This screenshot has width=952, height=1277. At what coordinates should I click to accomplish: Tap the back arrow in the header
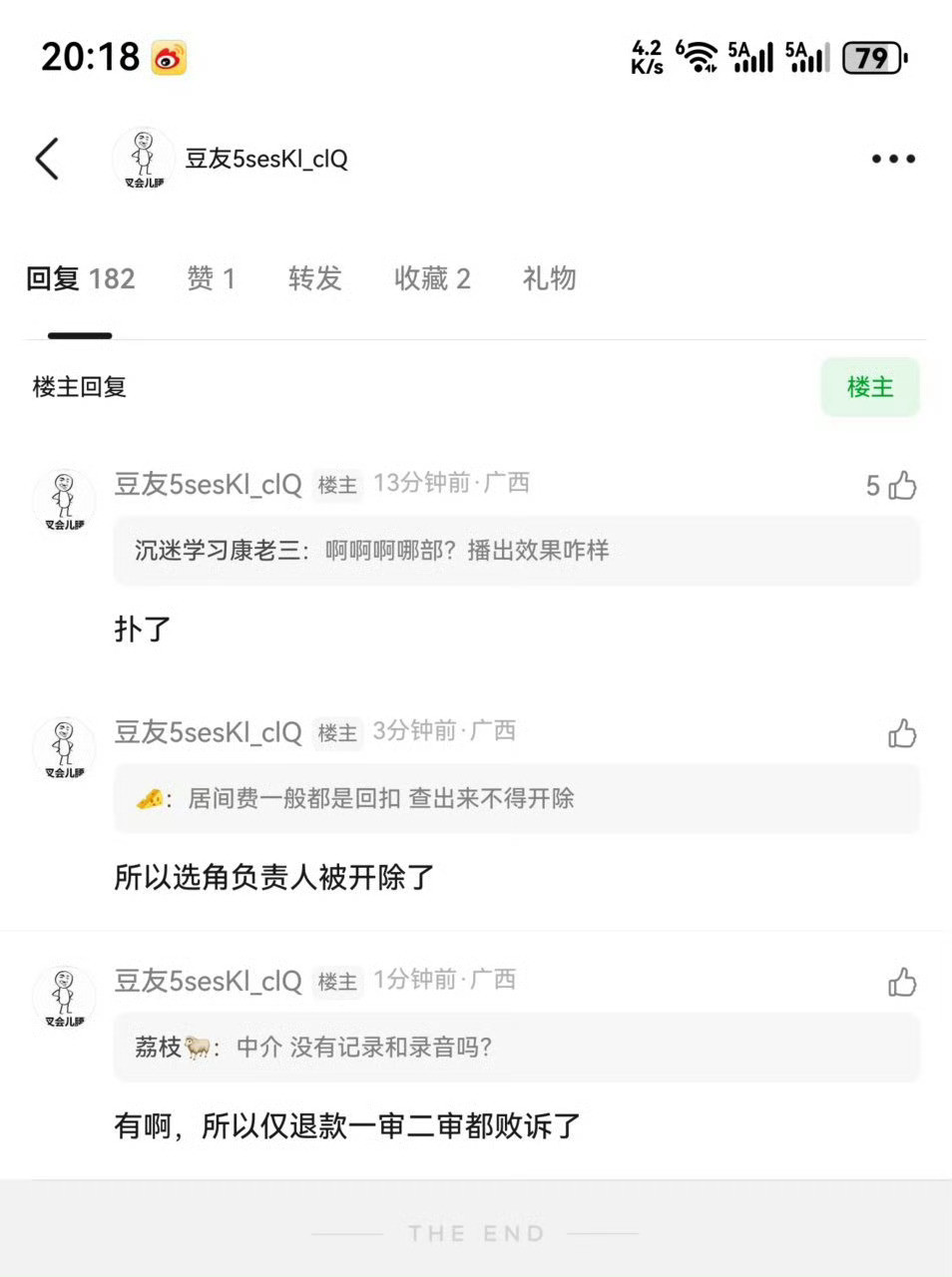[46, 159]
